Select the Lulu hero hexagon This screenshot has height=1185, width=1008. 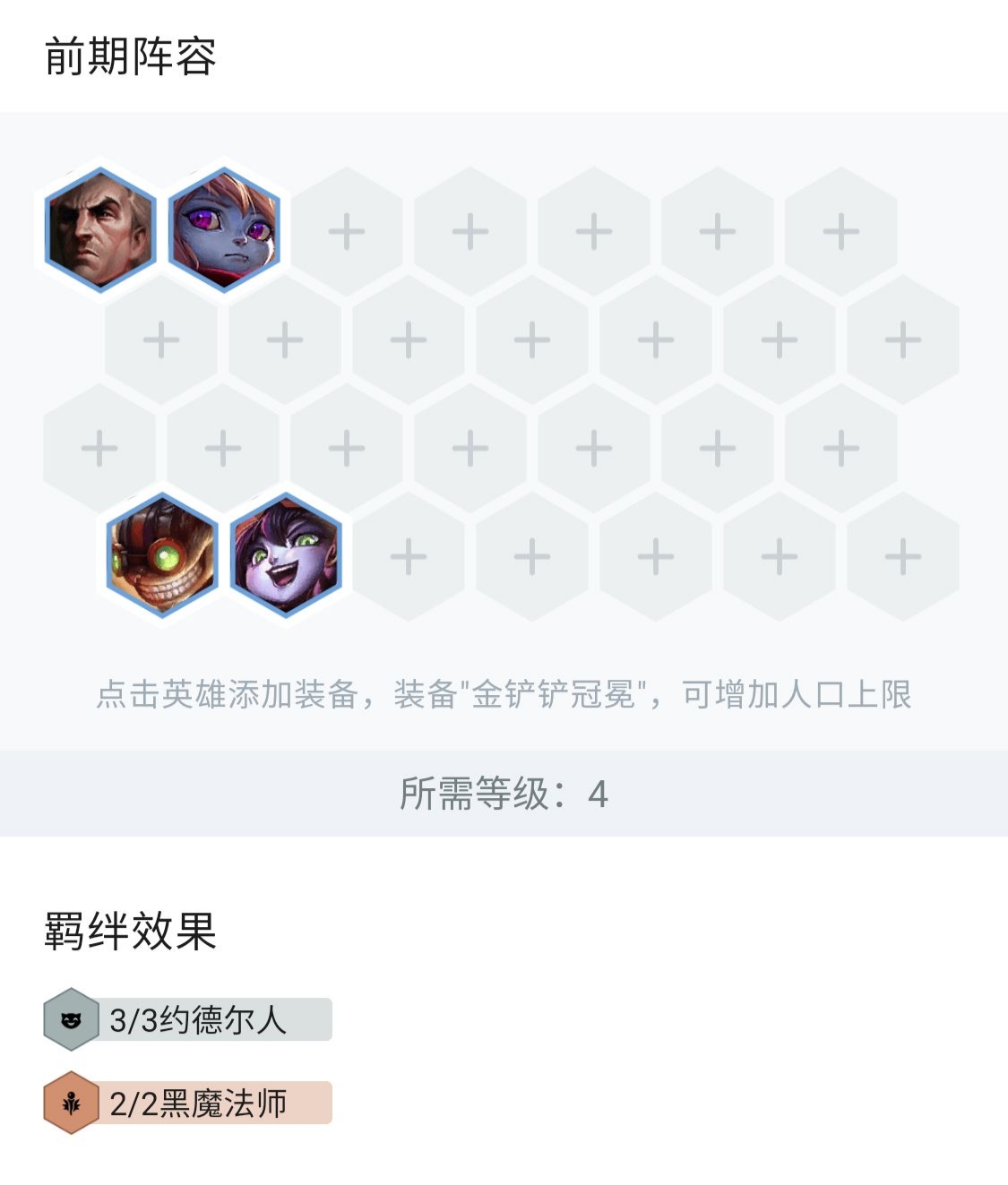click(x=286, y=555)
